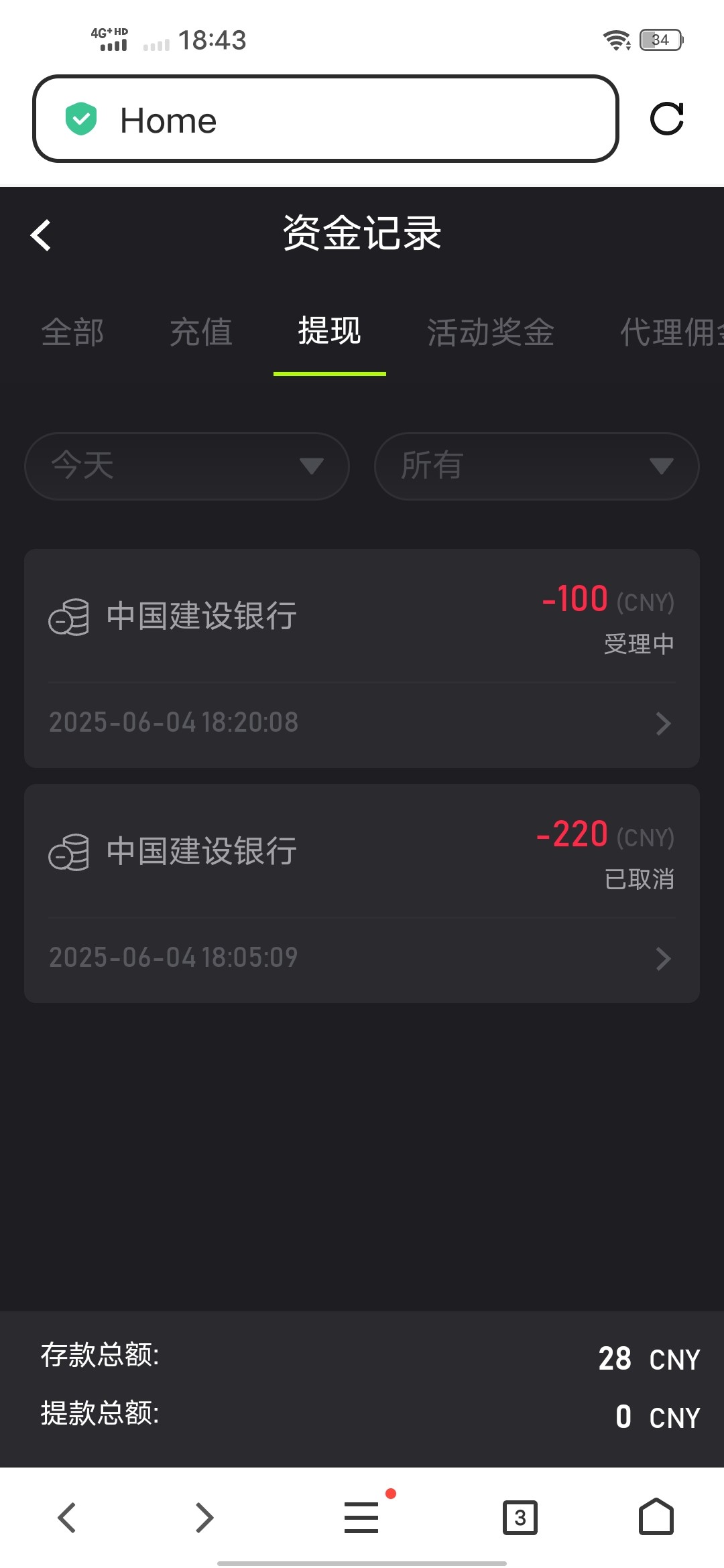Switch to the 充值 tab
This screenshot has height=1568, width=724.
click(x=201, y=332)
